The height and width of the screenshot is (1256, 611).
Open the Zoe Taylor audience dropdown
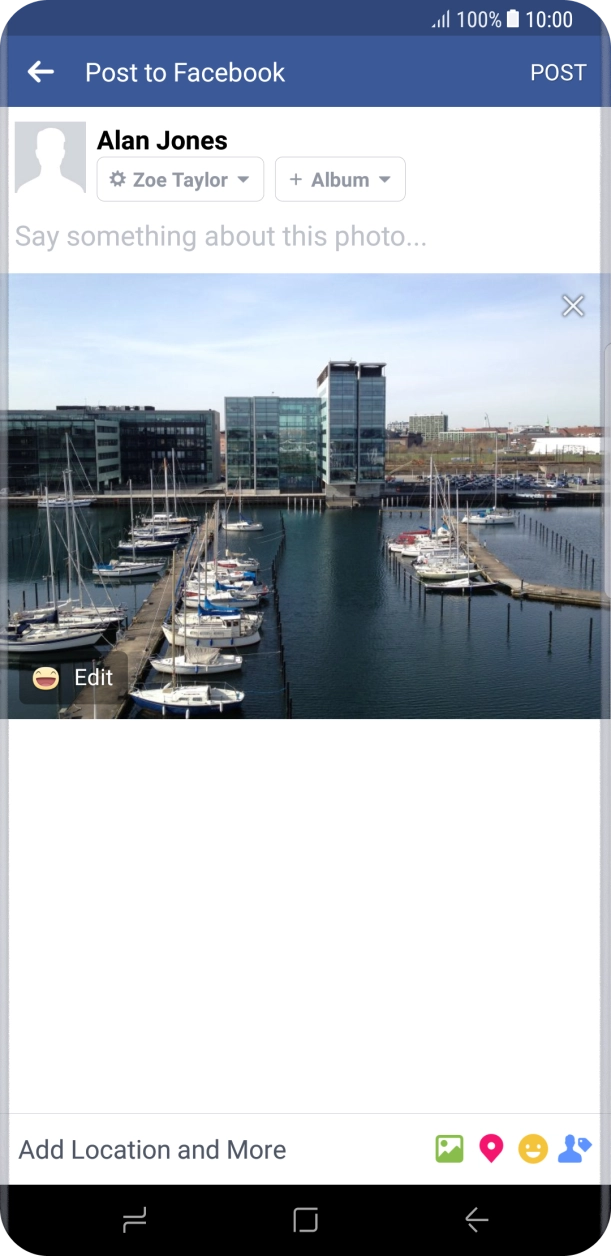180,180
